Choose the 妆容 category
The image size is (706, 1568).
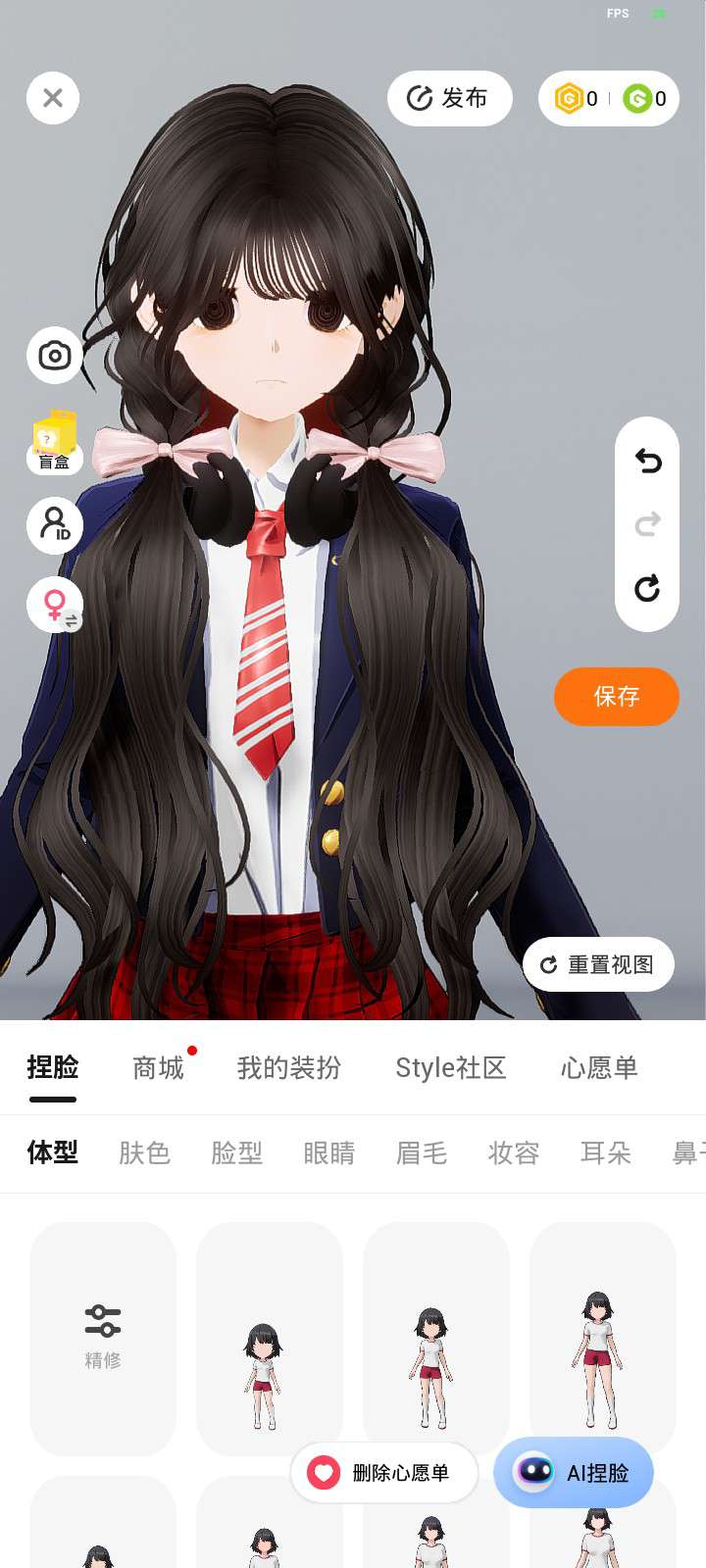pos(514,1152)
